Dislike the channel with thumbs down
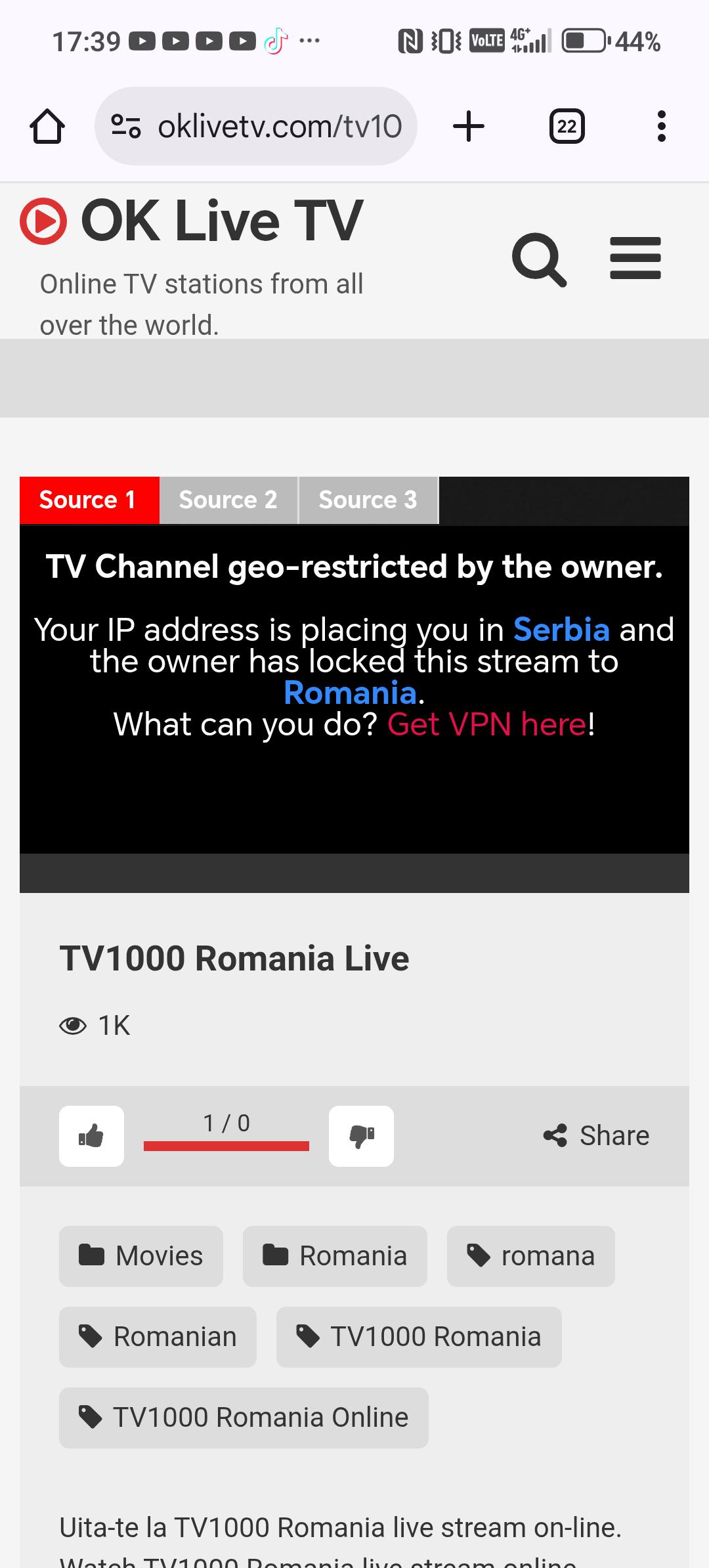Image resolution: width=709 pixels, height=1568 pixels. click(361, 1136)
